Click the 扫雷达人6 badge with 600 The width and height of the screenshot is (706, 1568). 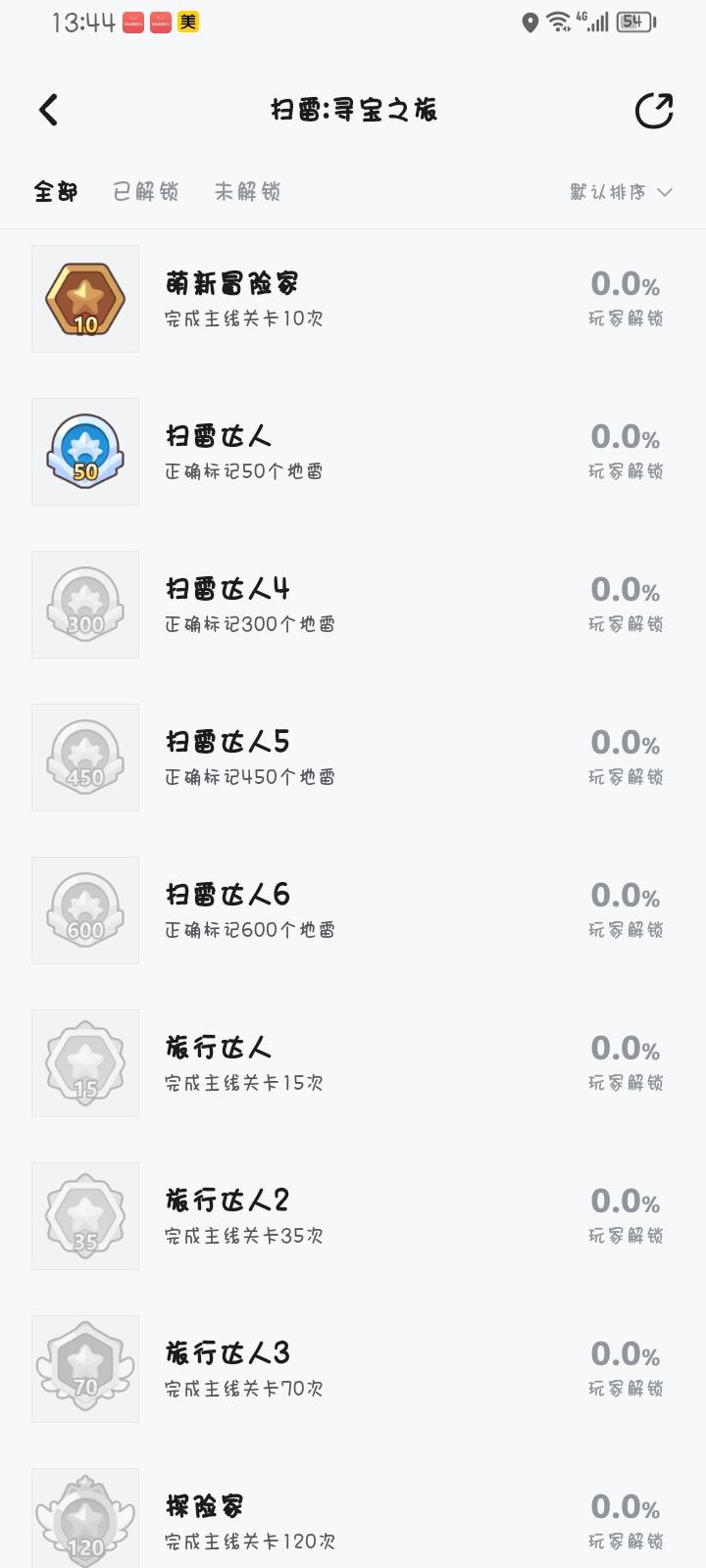tap(85, 910)
